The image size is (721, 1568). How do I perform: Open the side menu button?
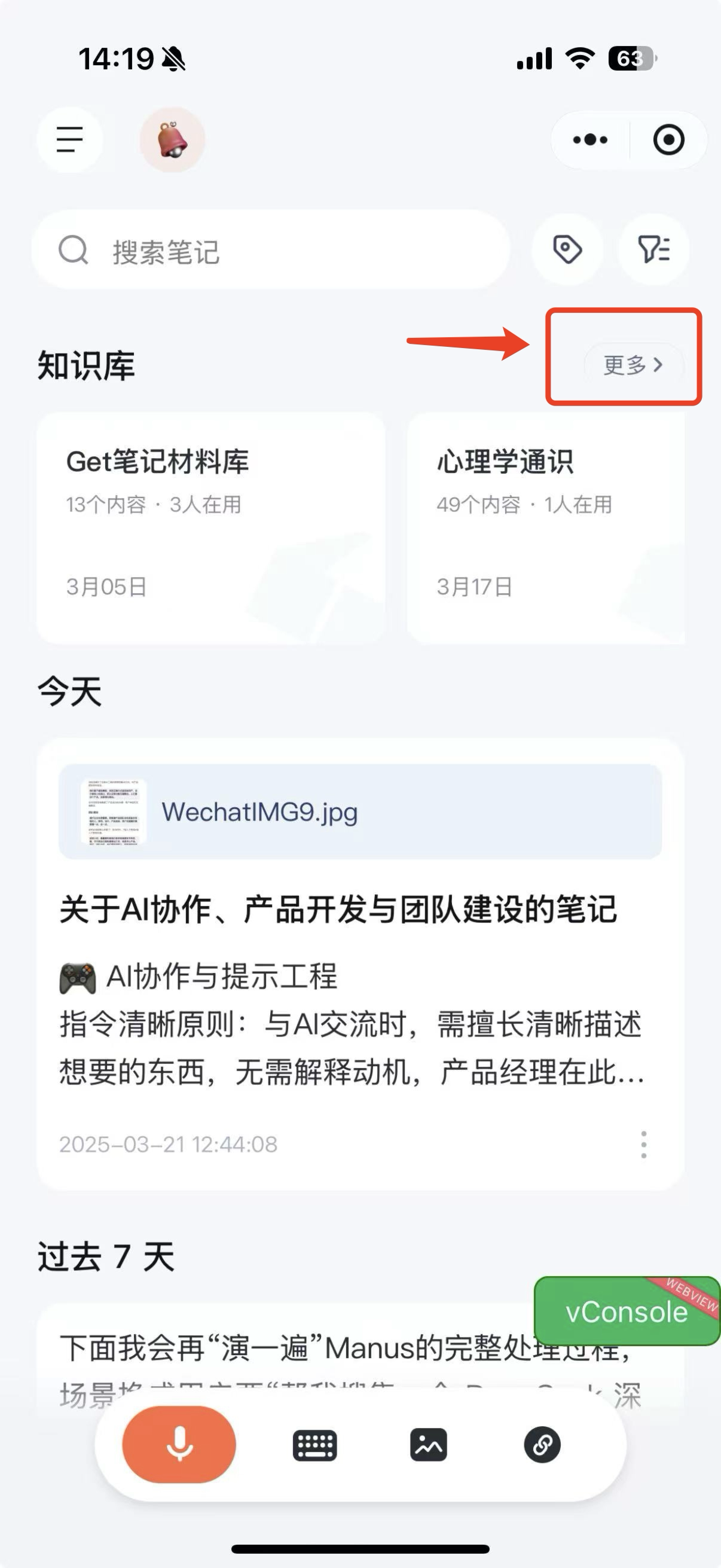click(69, 140)
